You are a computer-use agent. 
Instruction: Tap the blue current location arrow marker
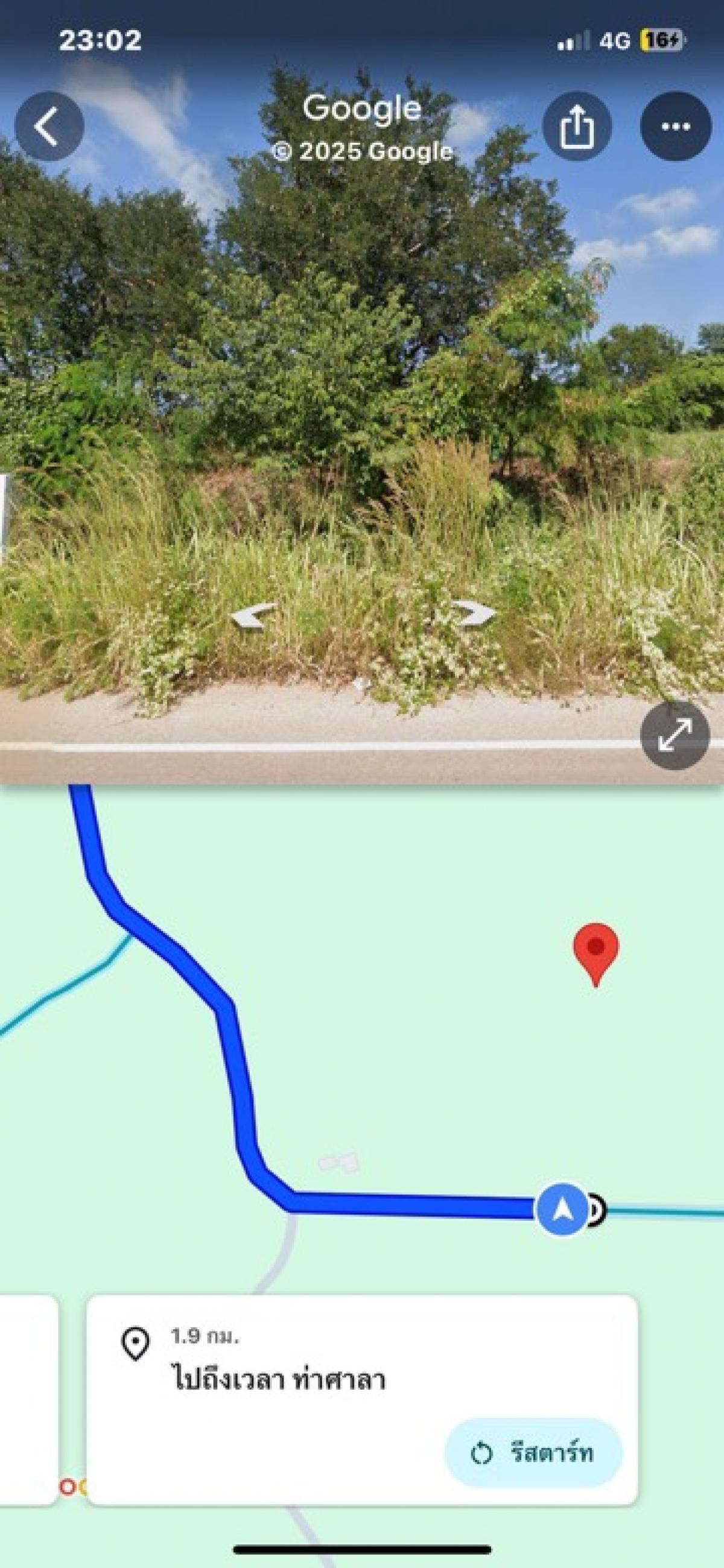click(563, 1209)
